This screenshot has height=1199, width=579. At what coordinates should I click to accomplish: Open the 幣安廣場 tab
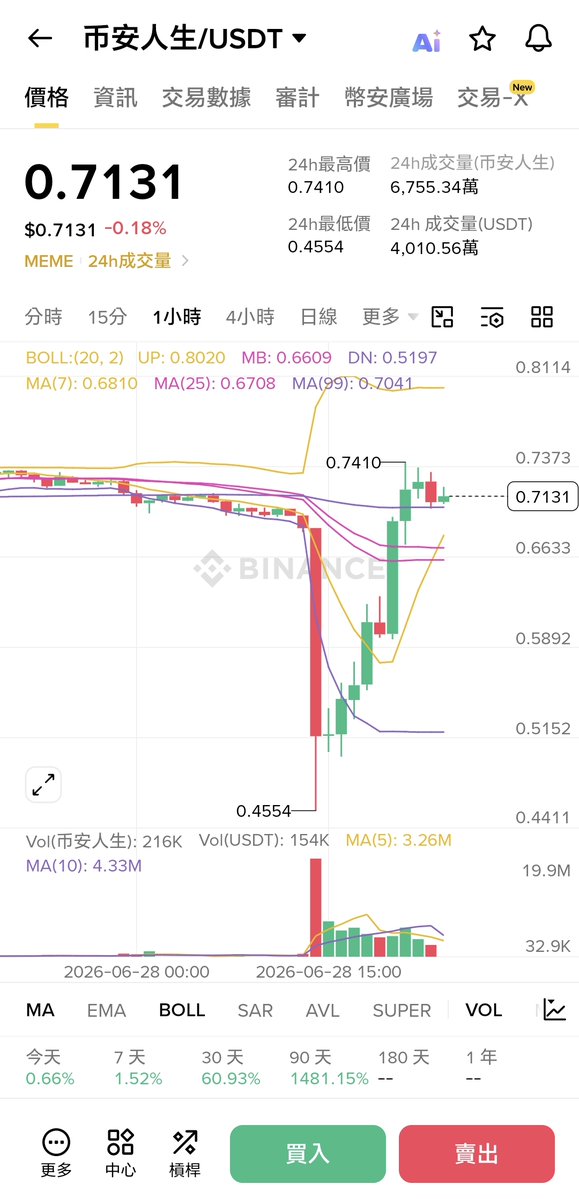pos(389,97)
